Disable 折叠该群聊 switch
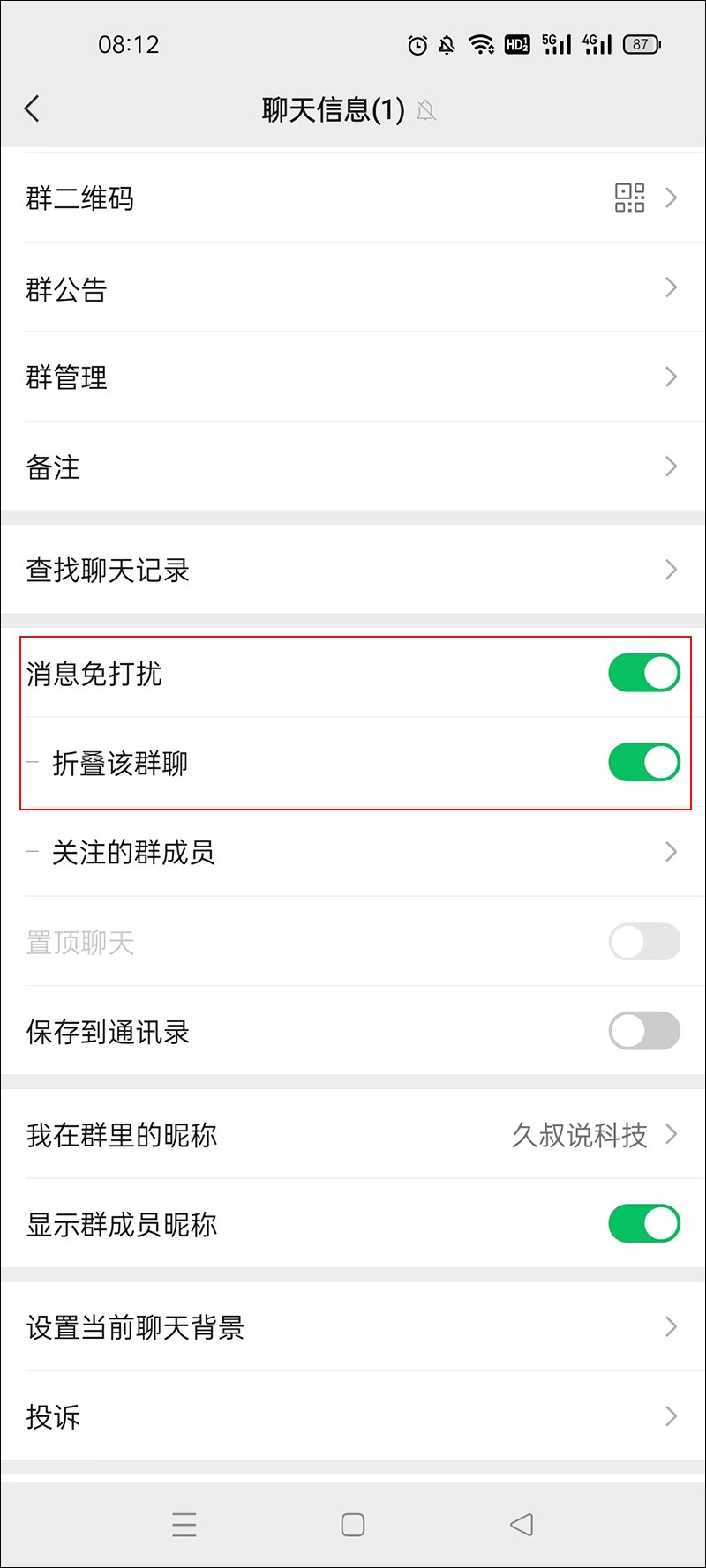Screen dimensions: 706x1568 coord(643,763)
